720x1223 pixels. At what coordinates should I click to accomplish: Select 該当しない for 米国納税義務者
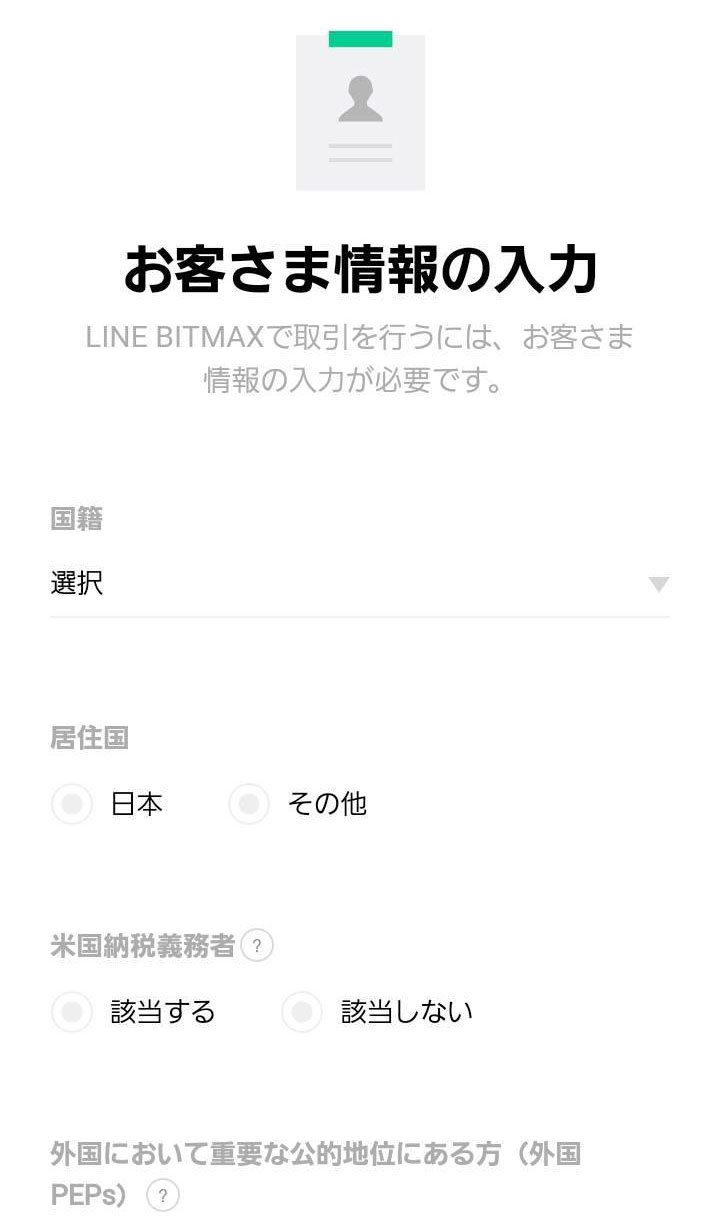[302, 1012]
